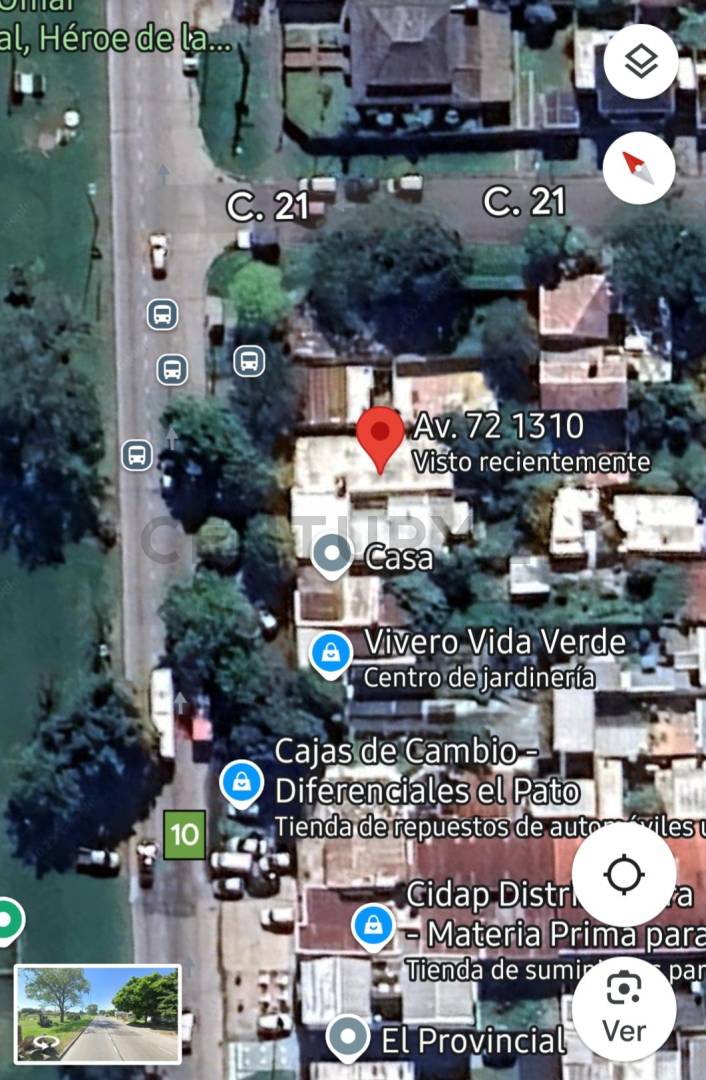Center the map on my location

coord(624,876)
